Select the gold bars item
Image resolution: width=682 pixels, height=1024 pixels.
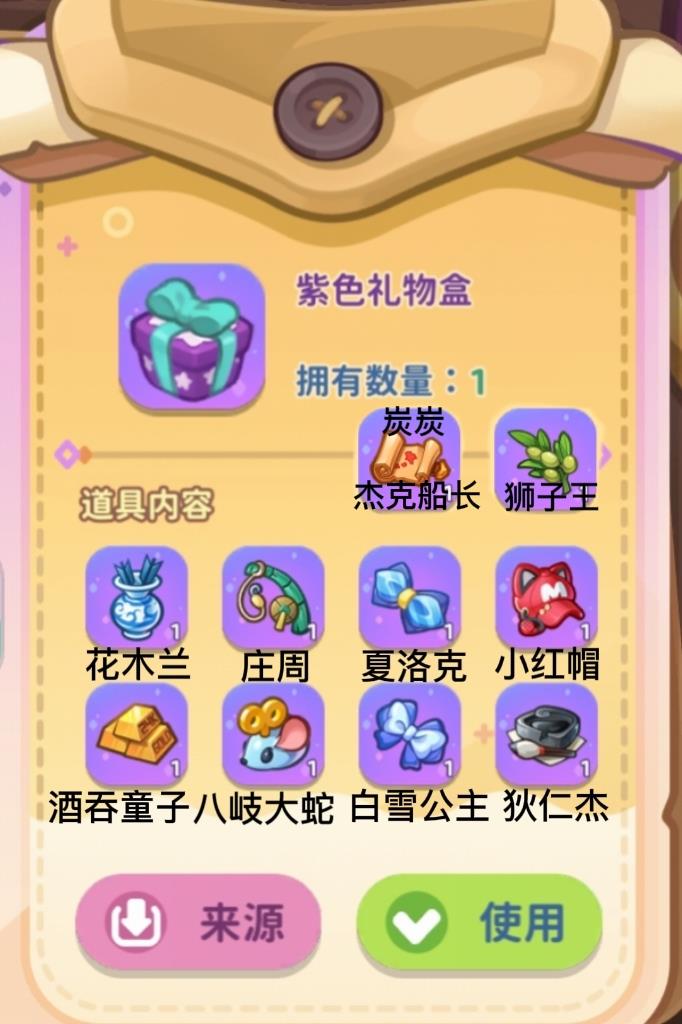click(136, 735)
